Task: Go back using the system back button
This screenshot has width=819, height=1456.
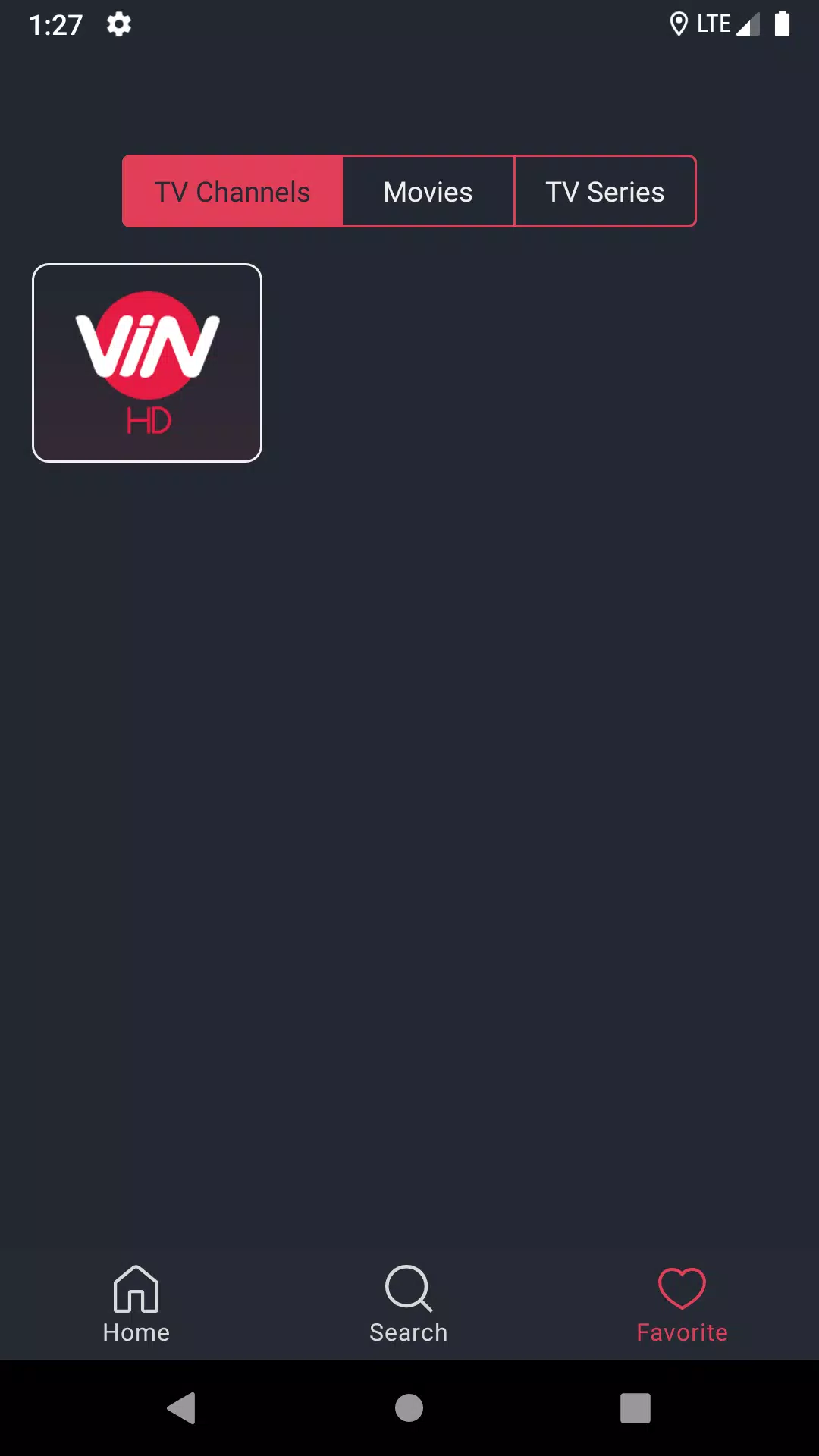Action: click(182, 1408)
